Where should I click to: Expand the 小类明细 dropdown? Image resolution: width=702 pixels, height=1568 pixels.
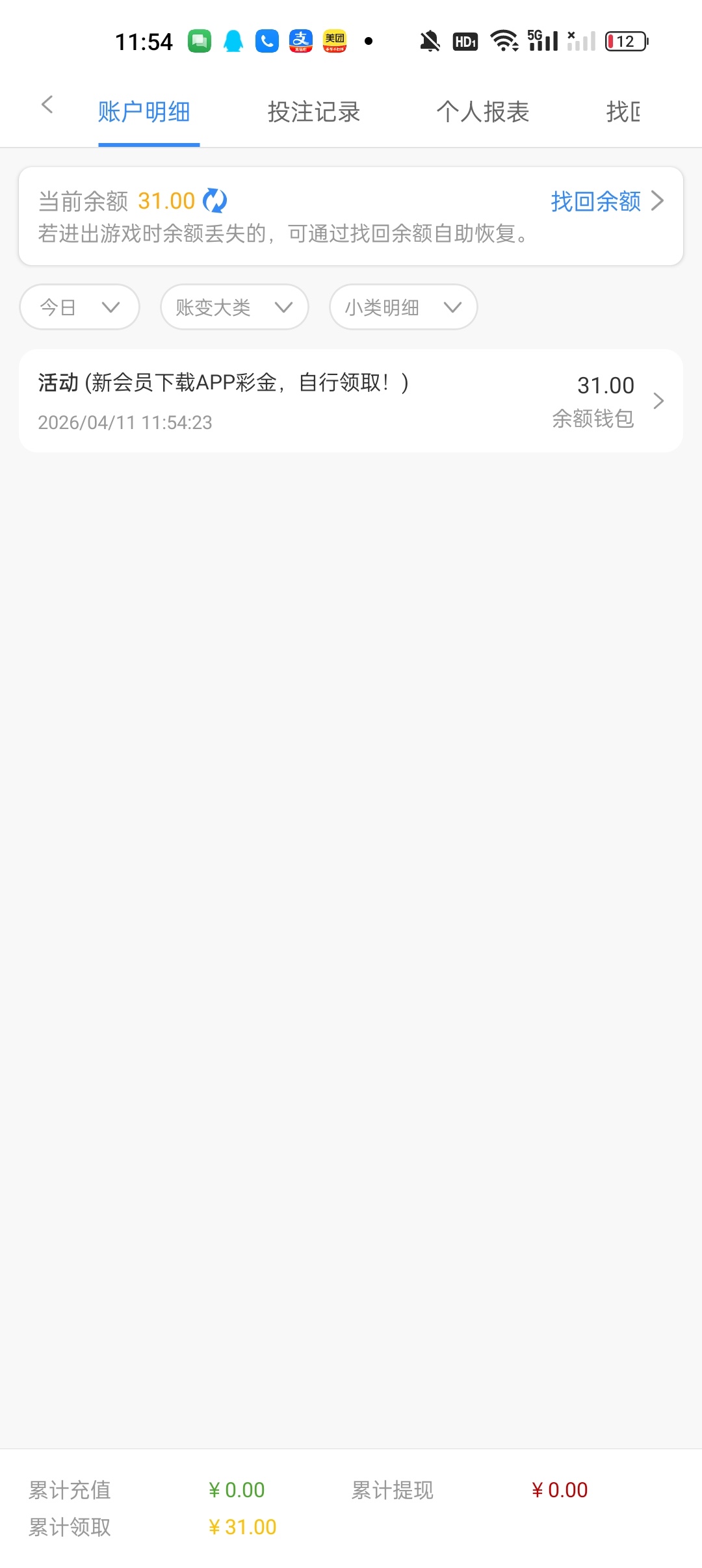pos(403,307)
